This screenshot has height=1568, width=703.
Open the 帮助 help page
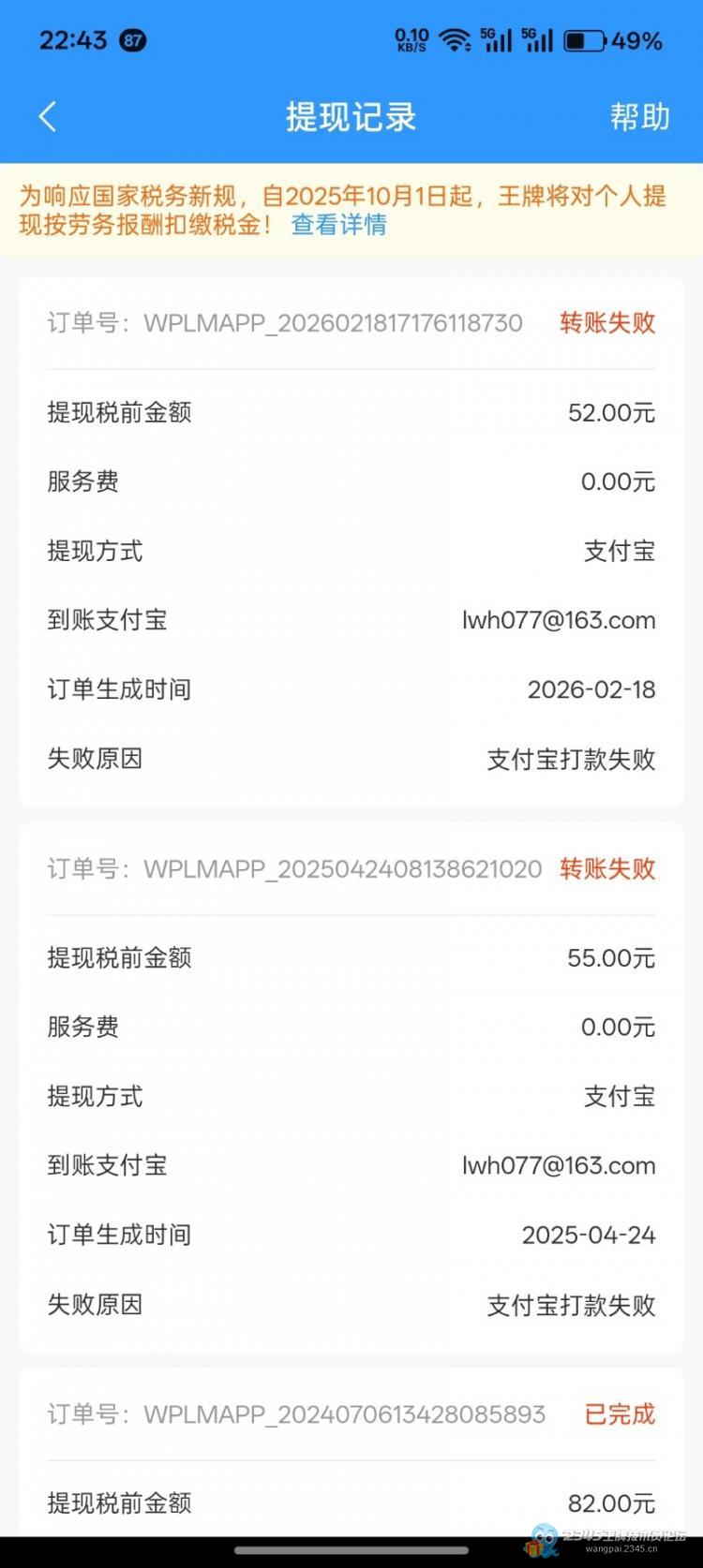tap(639, 117)
